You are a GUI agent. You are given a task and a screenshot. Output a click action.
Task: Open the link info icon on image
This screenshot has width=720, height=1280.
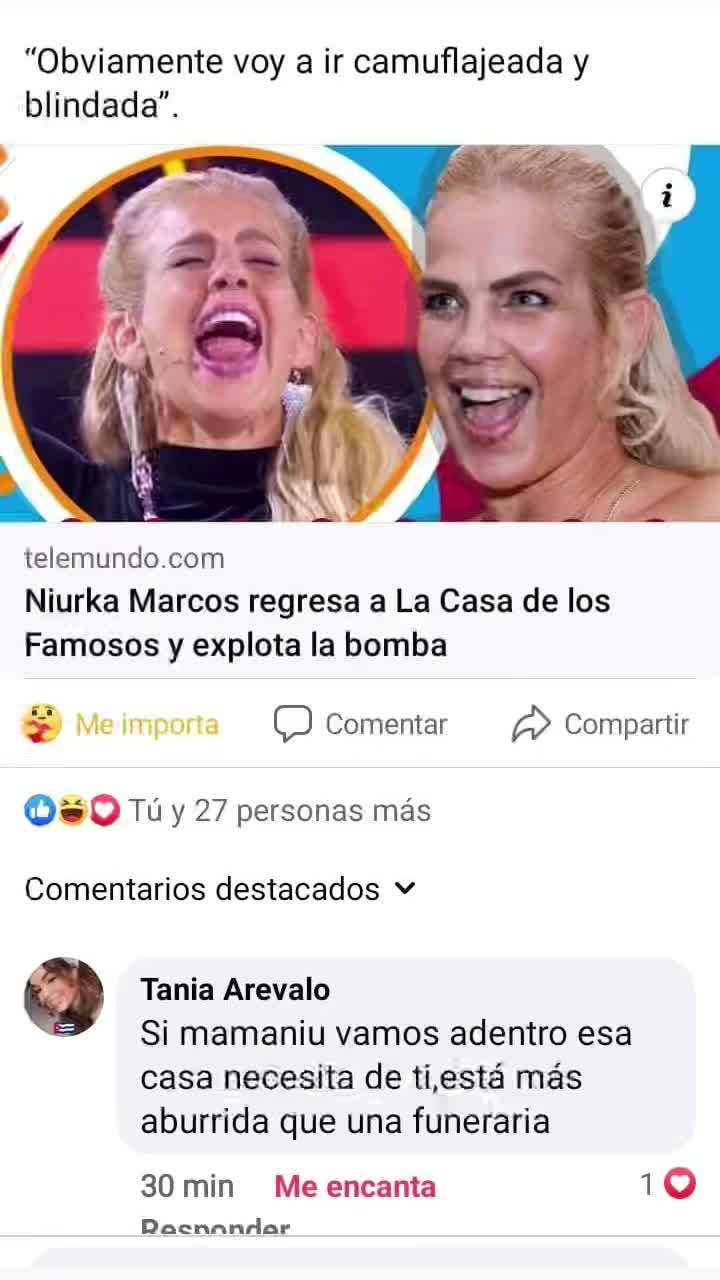click(x=667, y=196)
